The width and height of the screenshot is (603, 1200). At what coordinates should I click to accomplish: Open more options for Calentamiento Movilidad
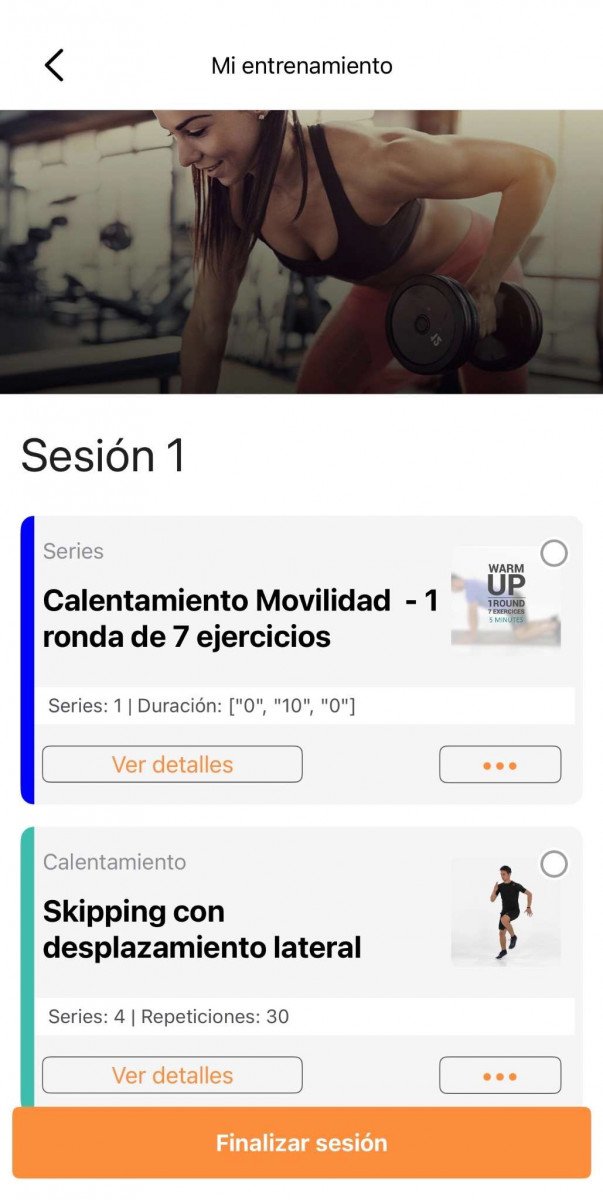[x=499, y=765]
